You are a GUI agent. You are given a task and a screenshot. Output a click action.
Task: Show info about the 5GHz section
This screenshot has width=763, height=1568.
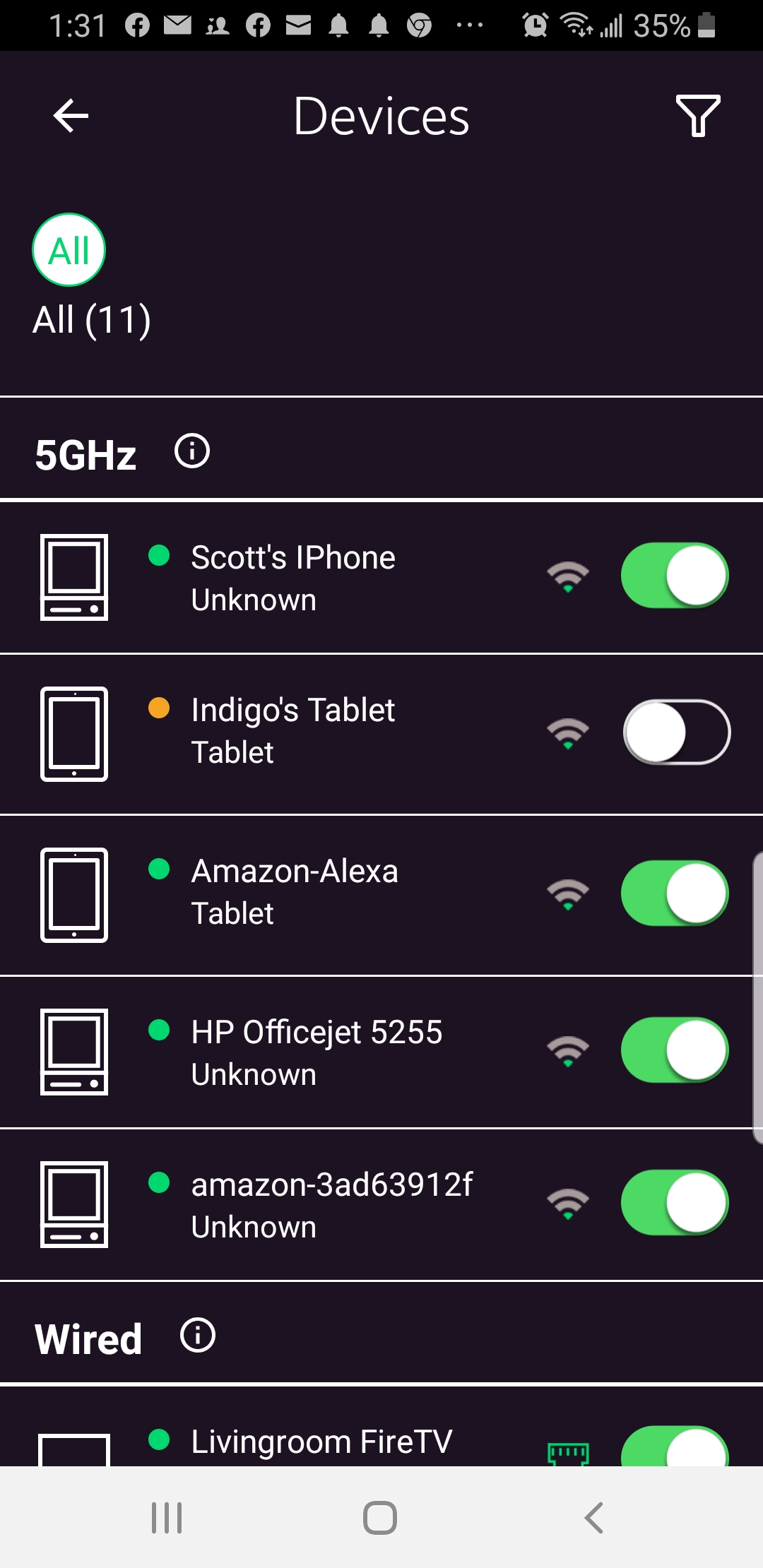pyautogui.click(x=192, y=451)
